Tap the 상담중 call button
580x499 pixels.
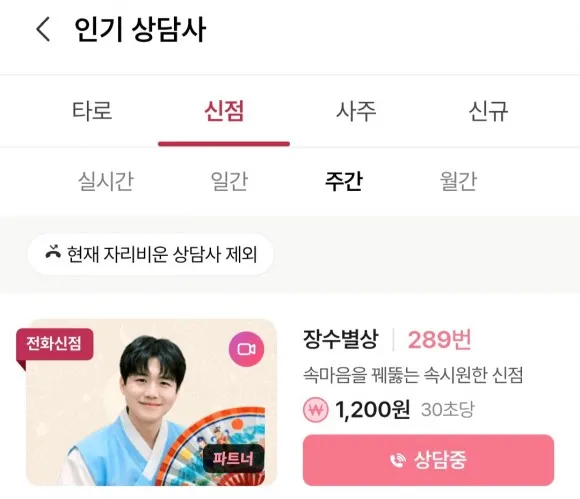(428, 460)
